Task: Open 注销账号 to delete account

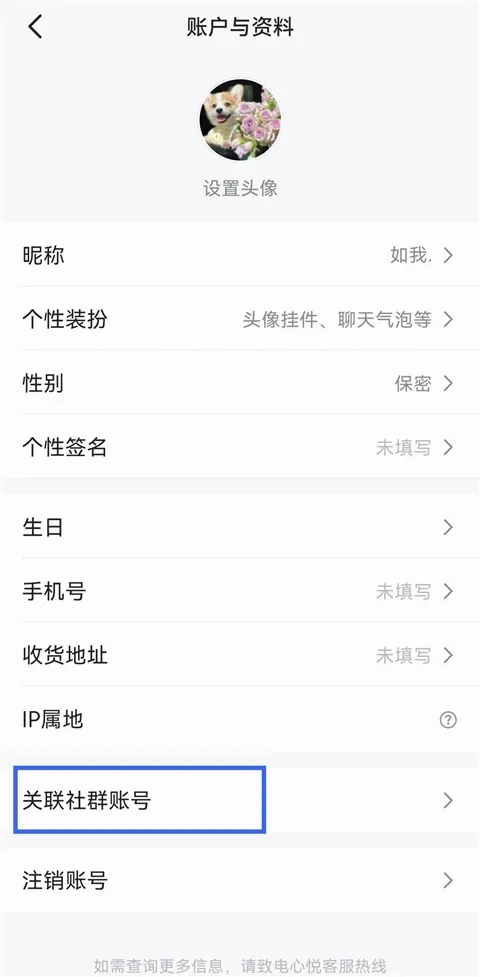Action: [x=240, y=880]
